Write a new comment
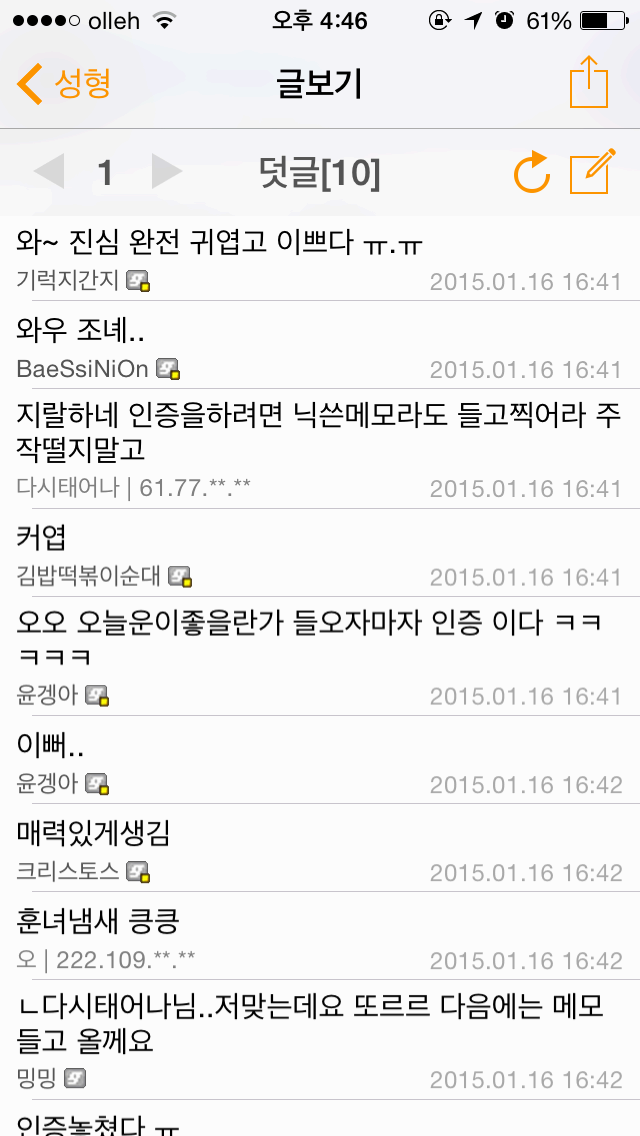 click(590, 173)
